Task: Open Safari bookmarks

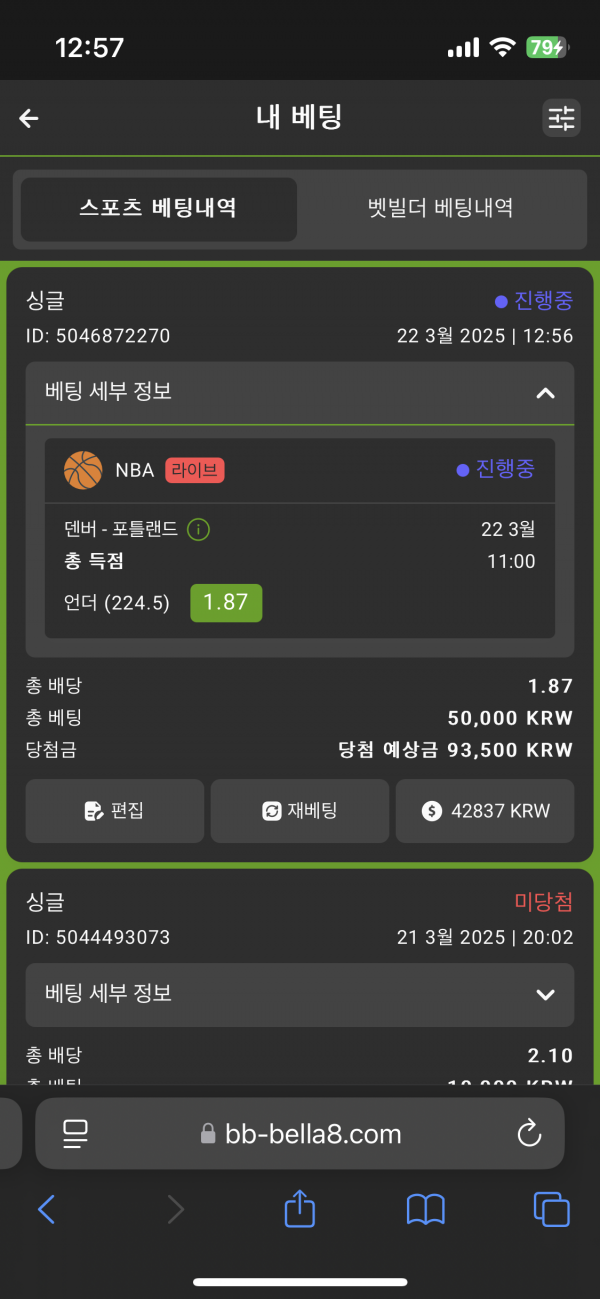Action: (x=425, y=1210)
